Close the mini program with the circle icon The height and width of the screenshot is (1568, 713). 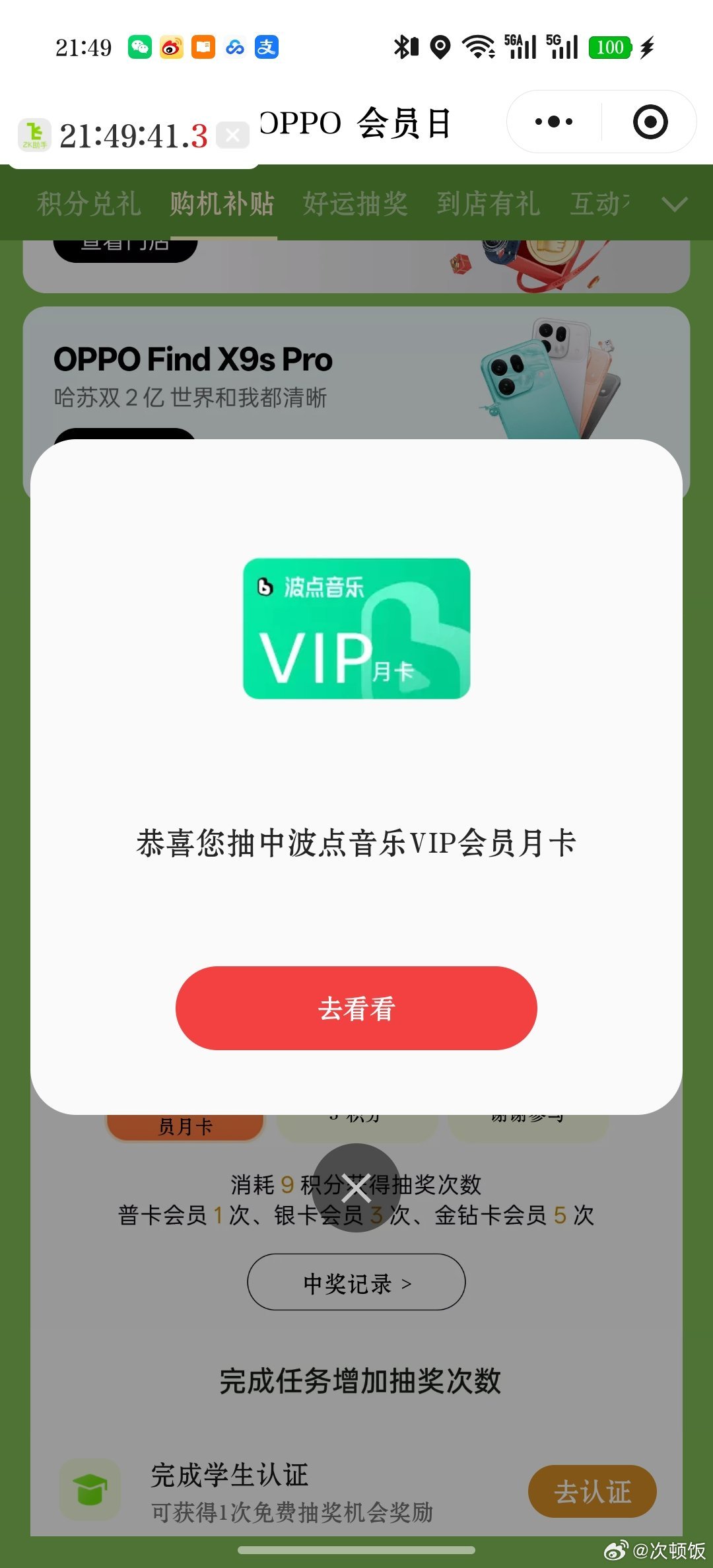coord(650,122)
